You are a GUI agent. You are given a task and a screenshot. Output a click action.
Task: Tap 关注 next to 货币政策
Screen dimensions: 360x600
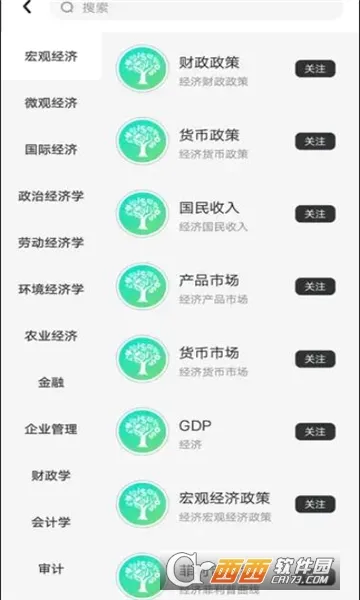coord(315,142)
